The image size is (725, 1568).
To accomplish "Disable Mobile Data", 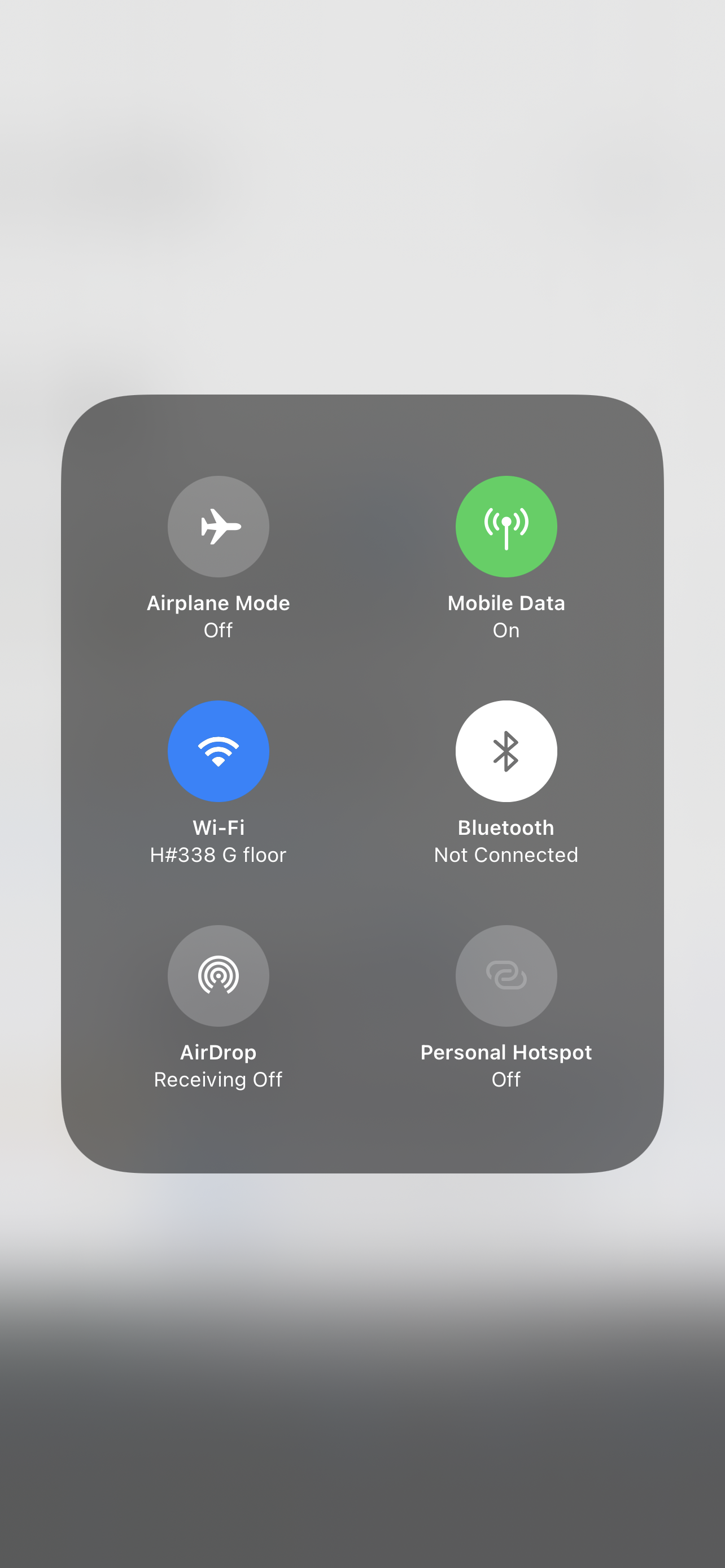I will coord(506,527).
